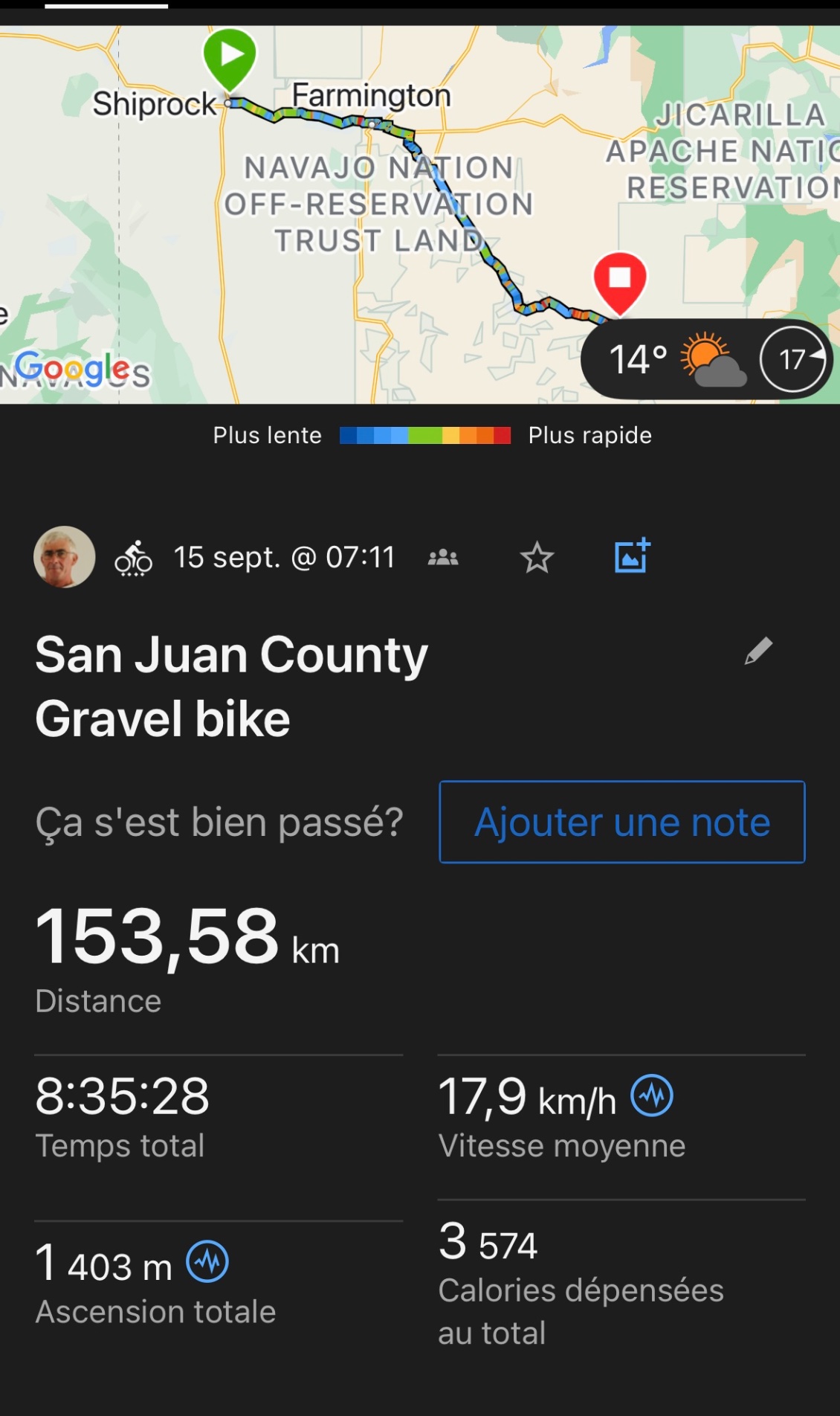Edit the activity name with the pencil

pyautogui.click(x=758, y=651)
